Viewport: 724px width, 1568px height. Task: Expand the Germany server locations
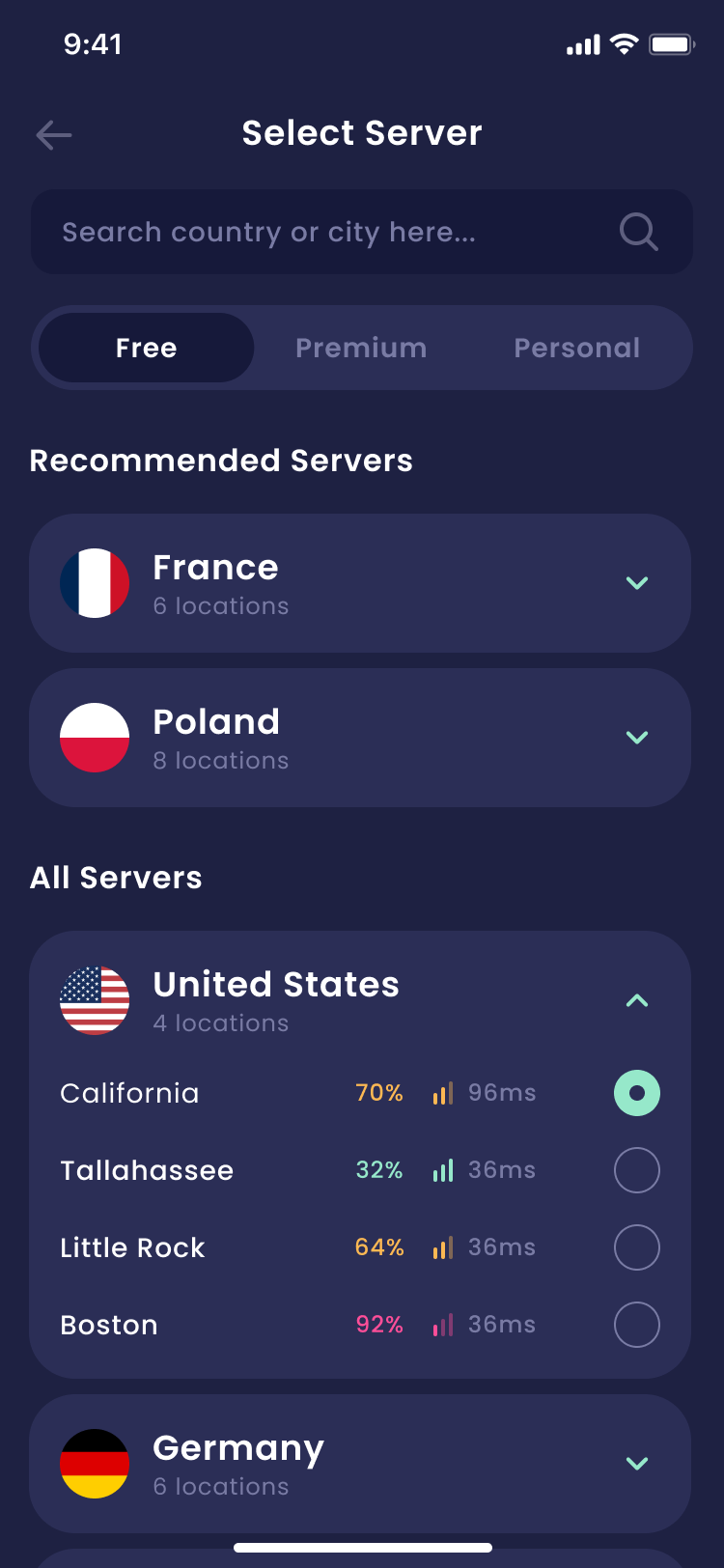[x=637, y=1464]
